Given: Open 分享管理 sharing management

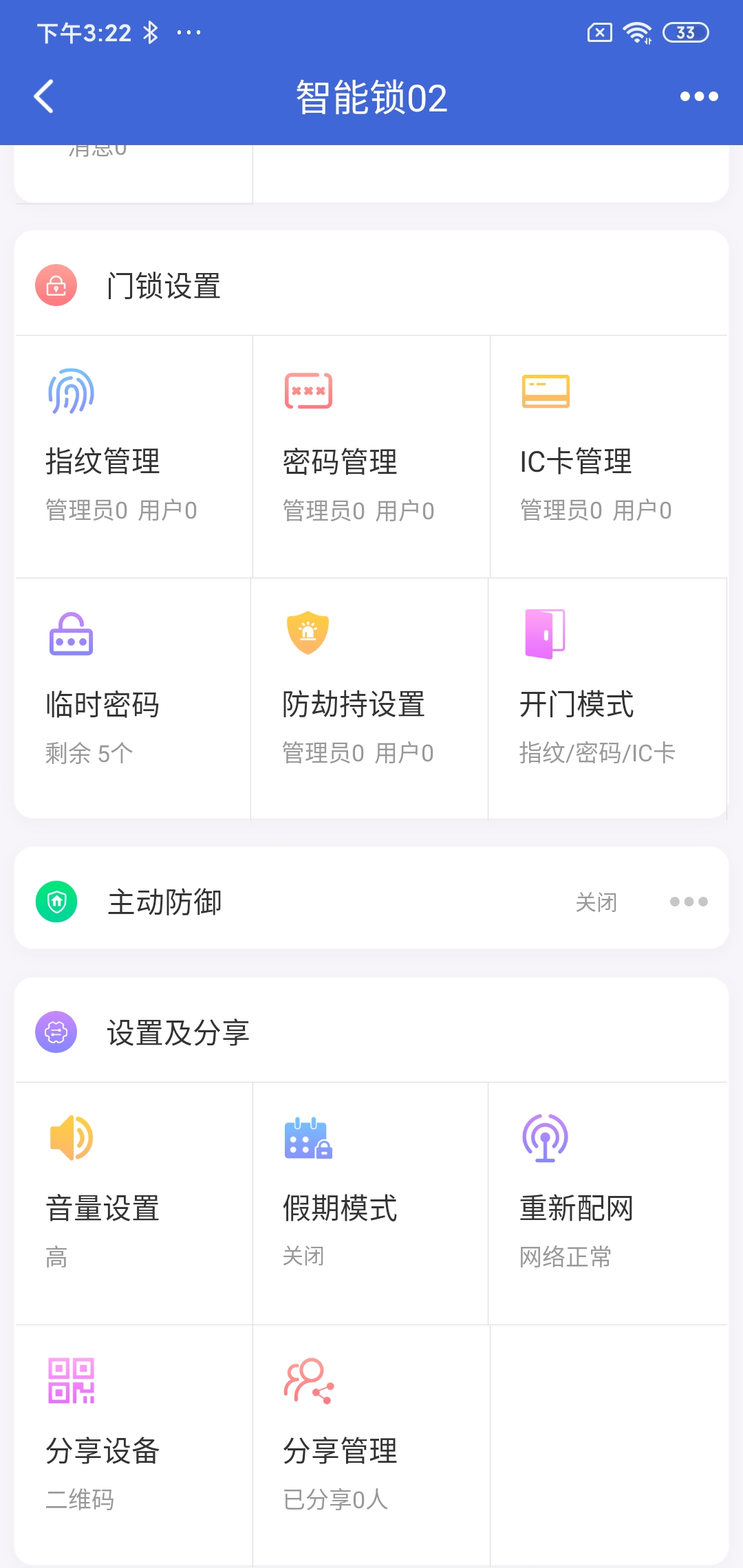Looking at the screenshot, I should coord(371,1446).
